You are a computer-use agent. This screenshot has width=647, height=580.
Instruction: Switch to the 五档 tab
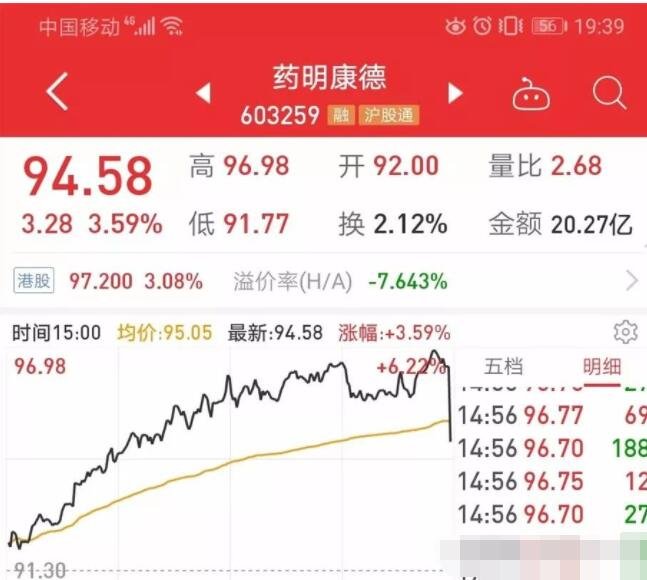[x=503, y=367]
